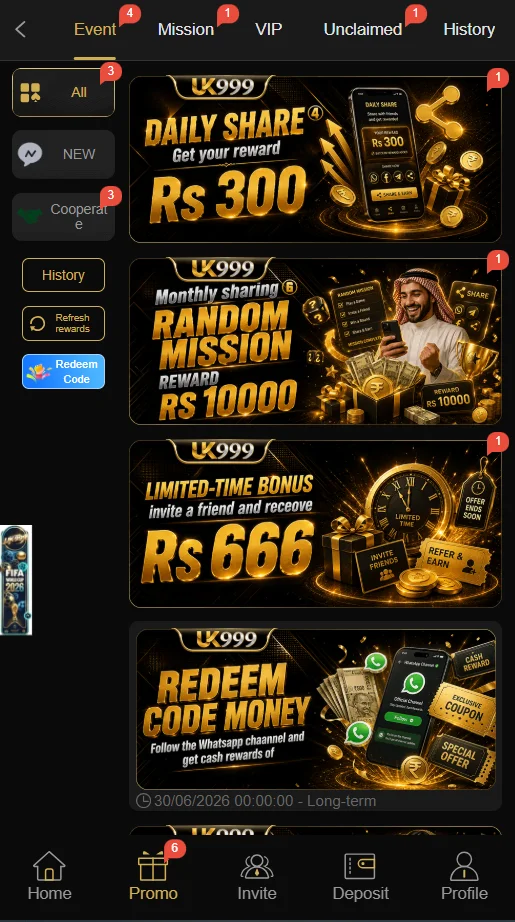Select the Cooperate category filter
This screenshot has width=515, height=922.
pyautogui.click(x=63, y=216)
